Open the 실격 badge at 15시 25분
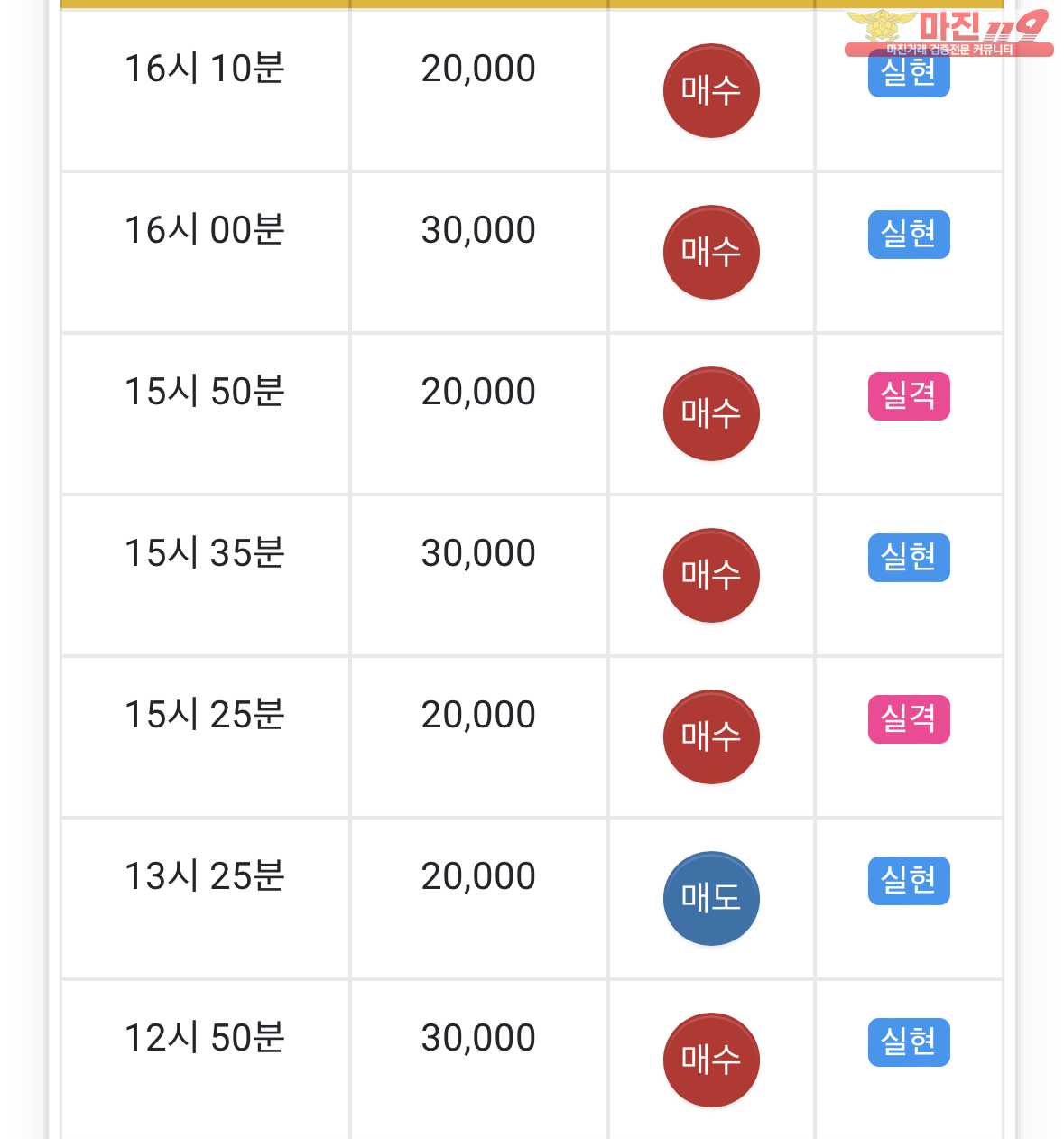This screenshot has width=1064, height=1139. pos(909,719)
